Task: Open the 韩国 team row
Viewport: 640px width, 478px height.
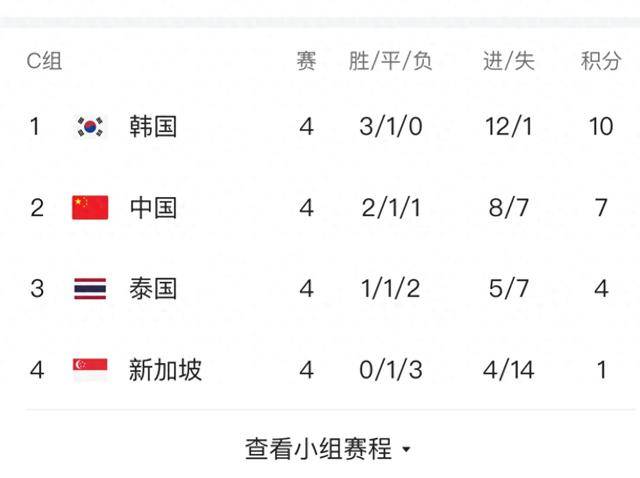Action: coord(152,126)
